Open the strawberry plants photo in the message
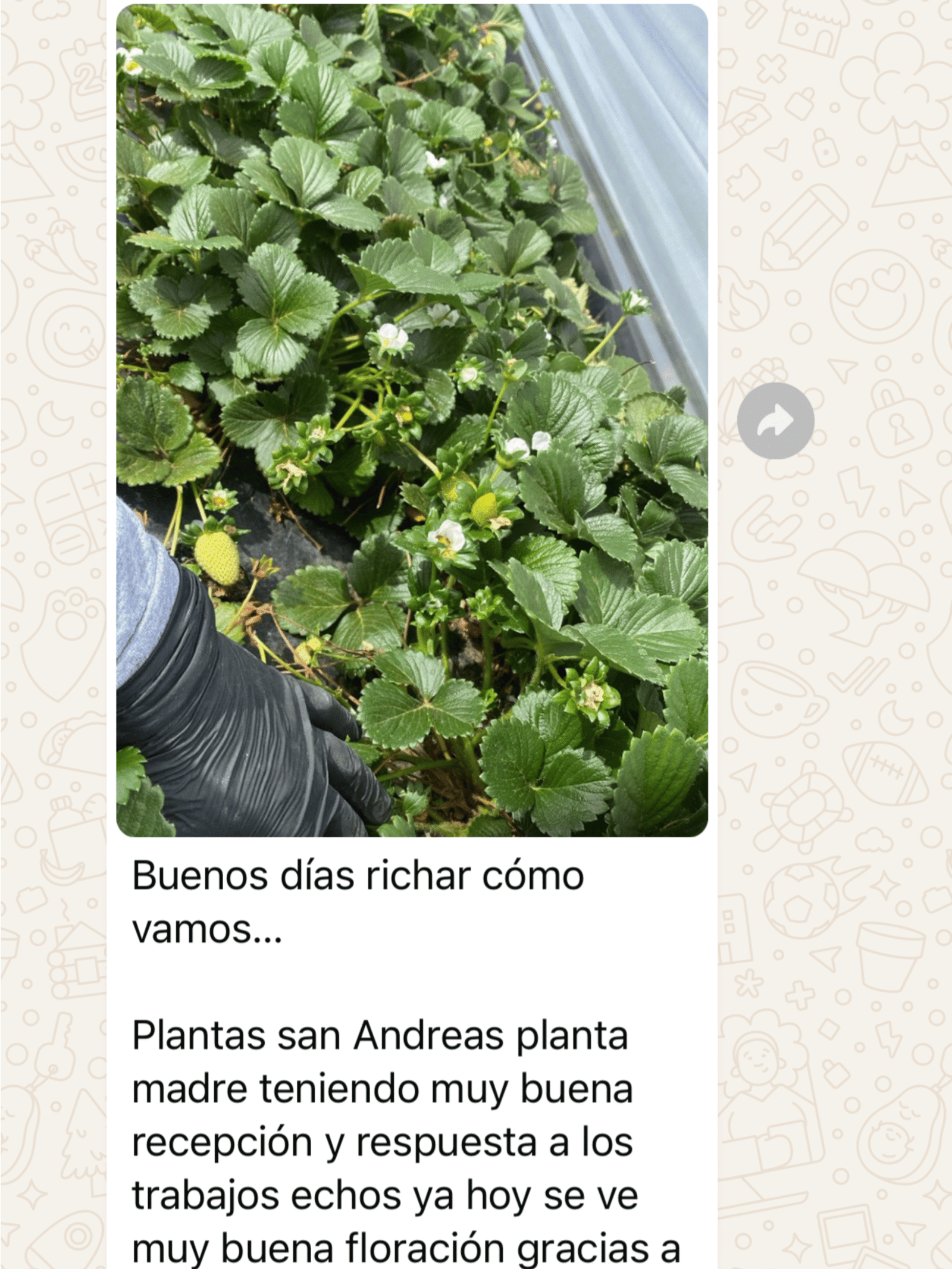The width and height of the screenshot is (952, 1269). pos(412,420)
